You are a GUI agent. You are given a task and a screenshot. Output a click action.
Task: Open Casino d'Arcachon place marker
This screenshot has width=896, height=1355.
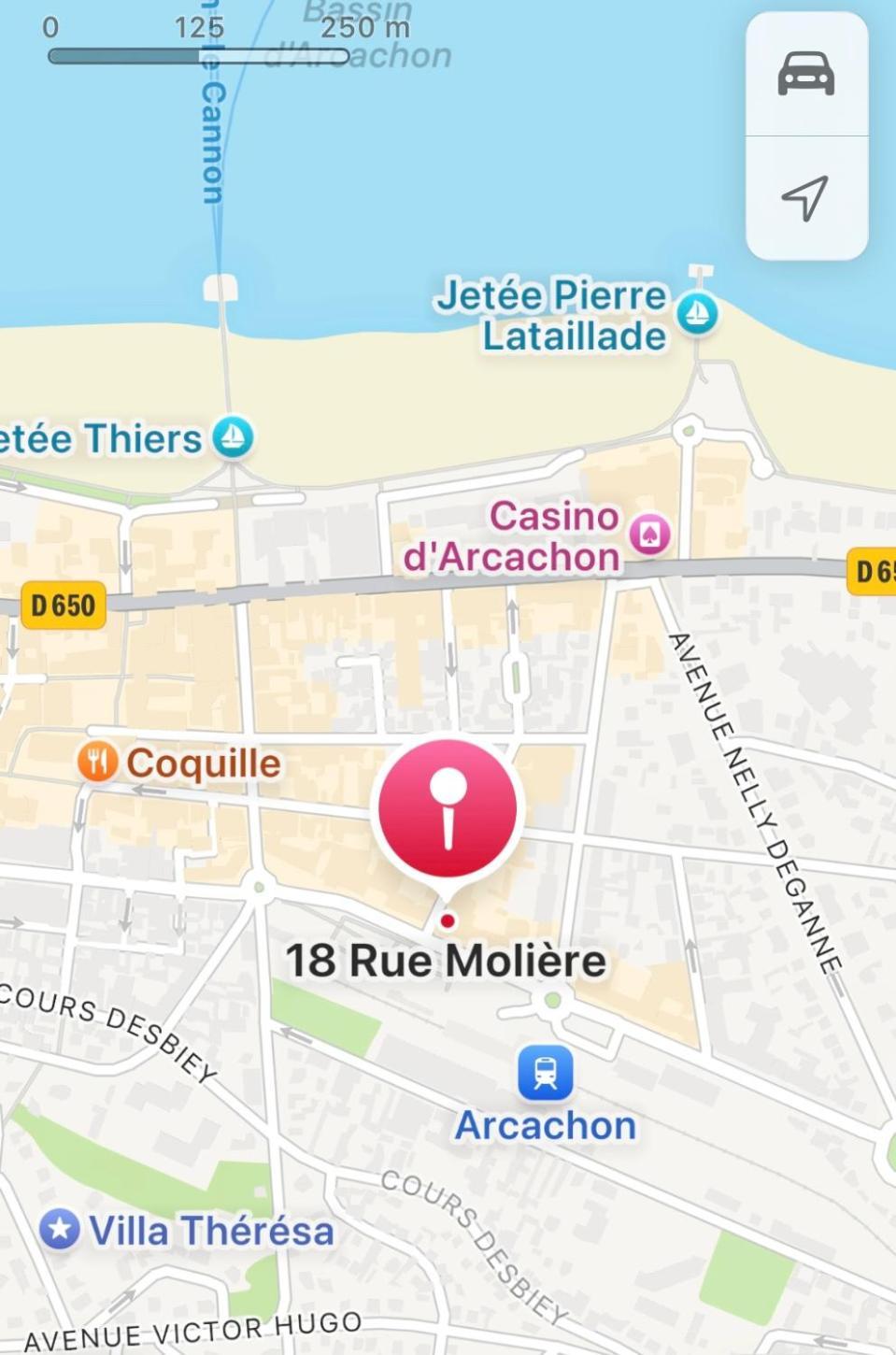click(x=649, y=535)
